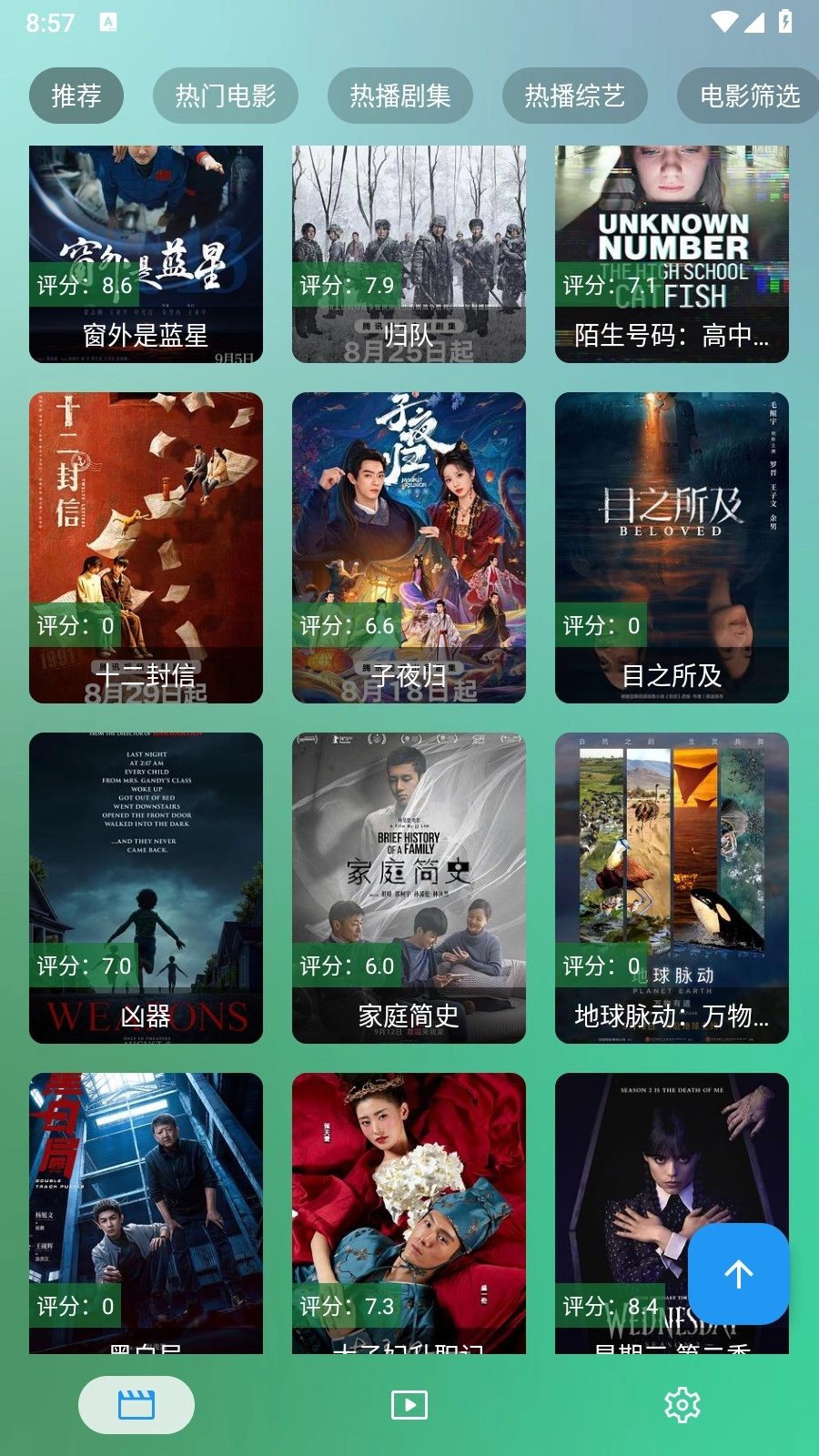Go to the 电影筛选 tab
Viewport: 819px width, 1456px height.
tap(749, 96)
